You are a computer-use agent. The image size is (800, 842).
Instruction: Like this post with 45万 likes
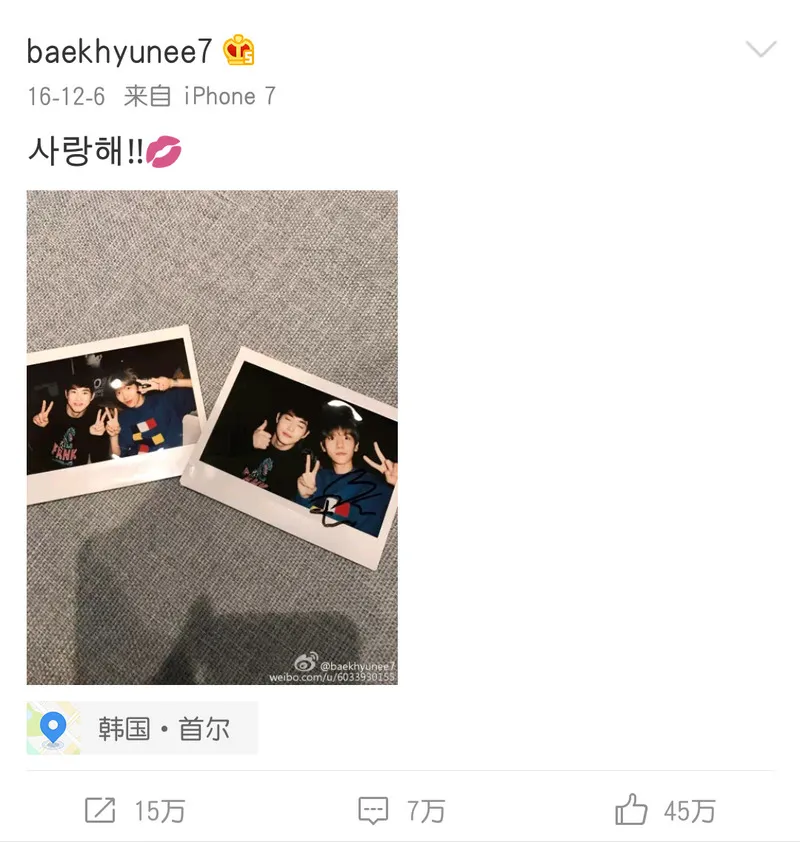tap(665, 810)
